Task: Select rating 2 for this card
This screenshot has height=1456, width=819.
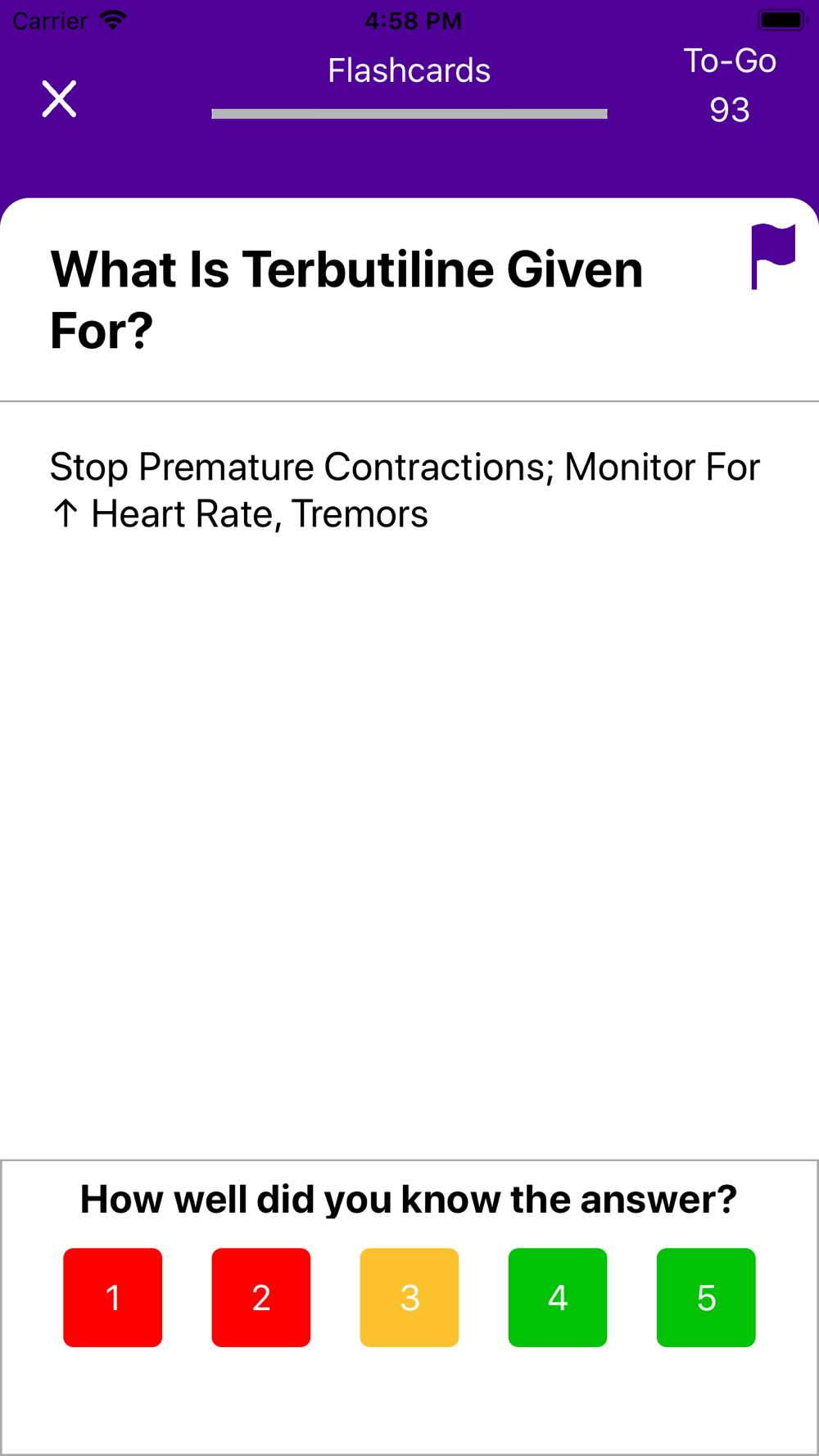Action: click(261, 1297)
